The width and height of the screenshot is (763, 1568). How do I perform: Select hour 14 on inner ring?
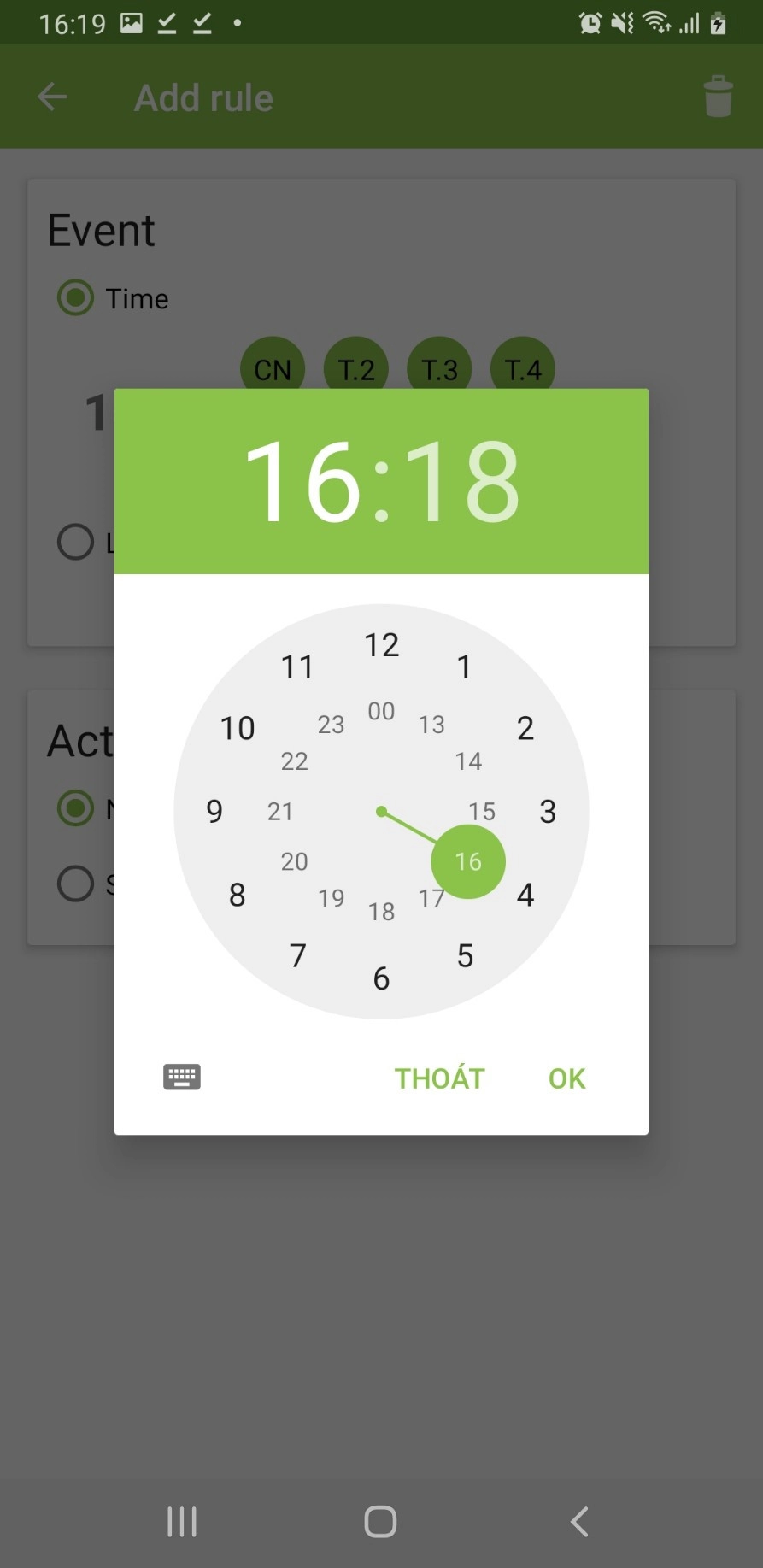click(x=468, y=761)
